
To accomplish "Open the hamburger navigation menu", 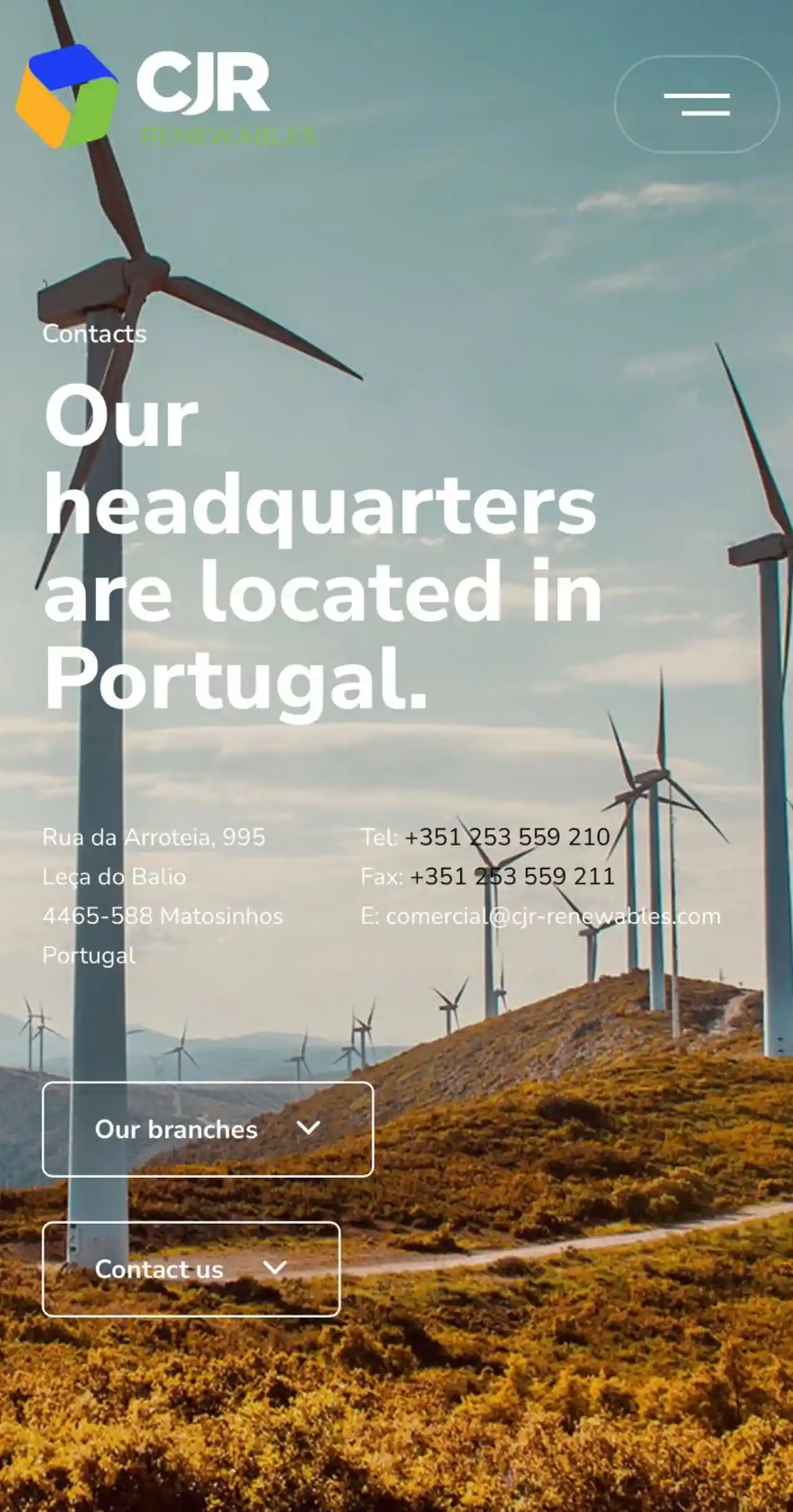I will 696,104.
